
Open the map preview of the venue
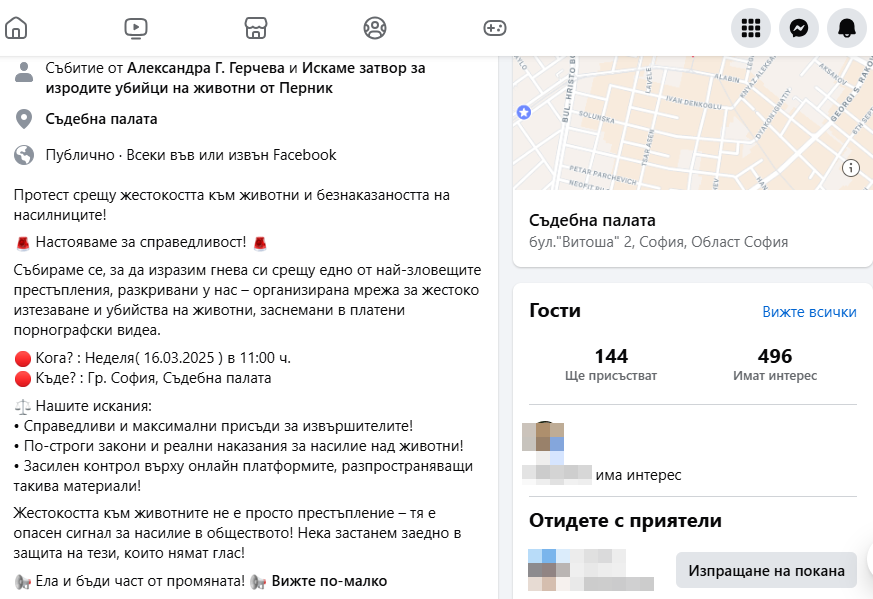680,120
